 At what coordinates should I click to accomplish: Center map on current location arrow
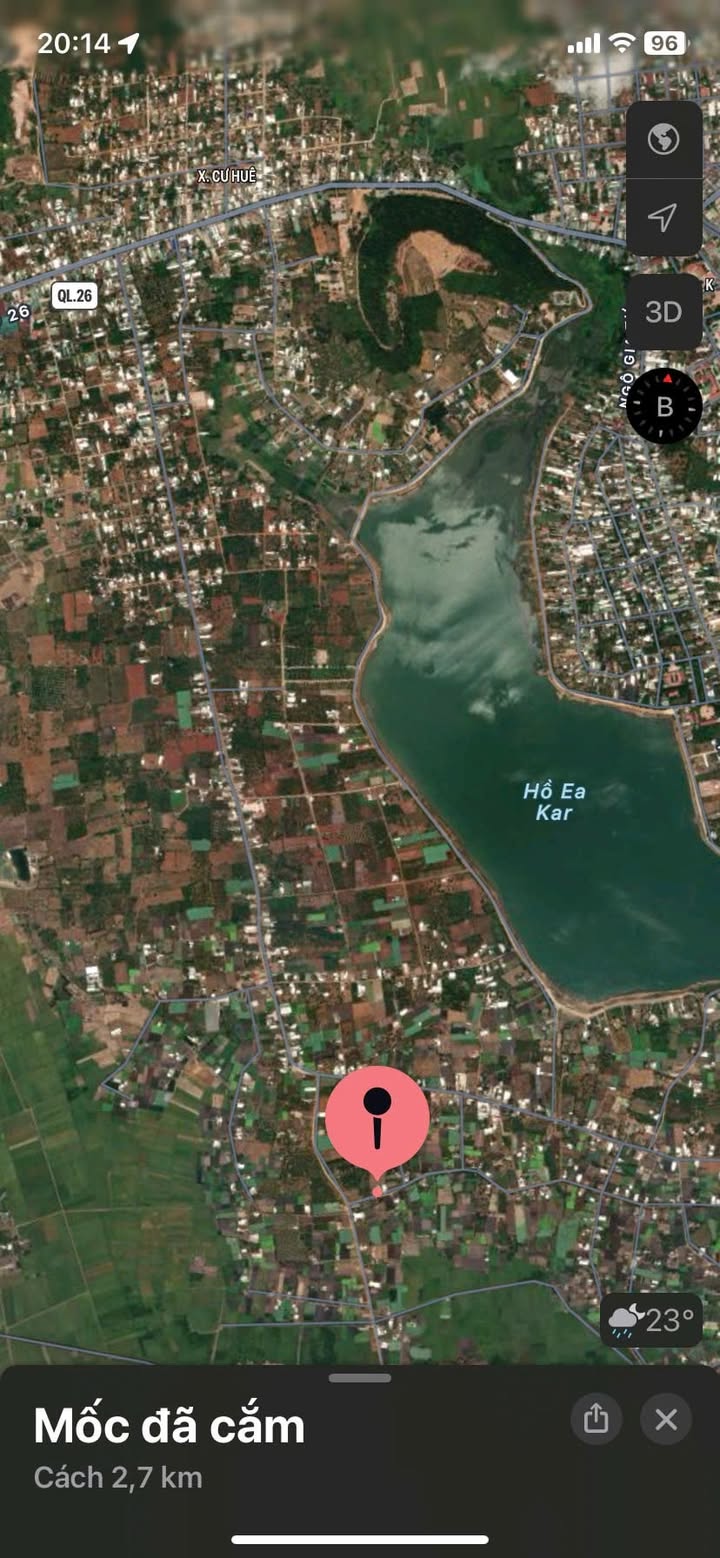[x=663, y=217]
